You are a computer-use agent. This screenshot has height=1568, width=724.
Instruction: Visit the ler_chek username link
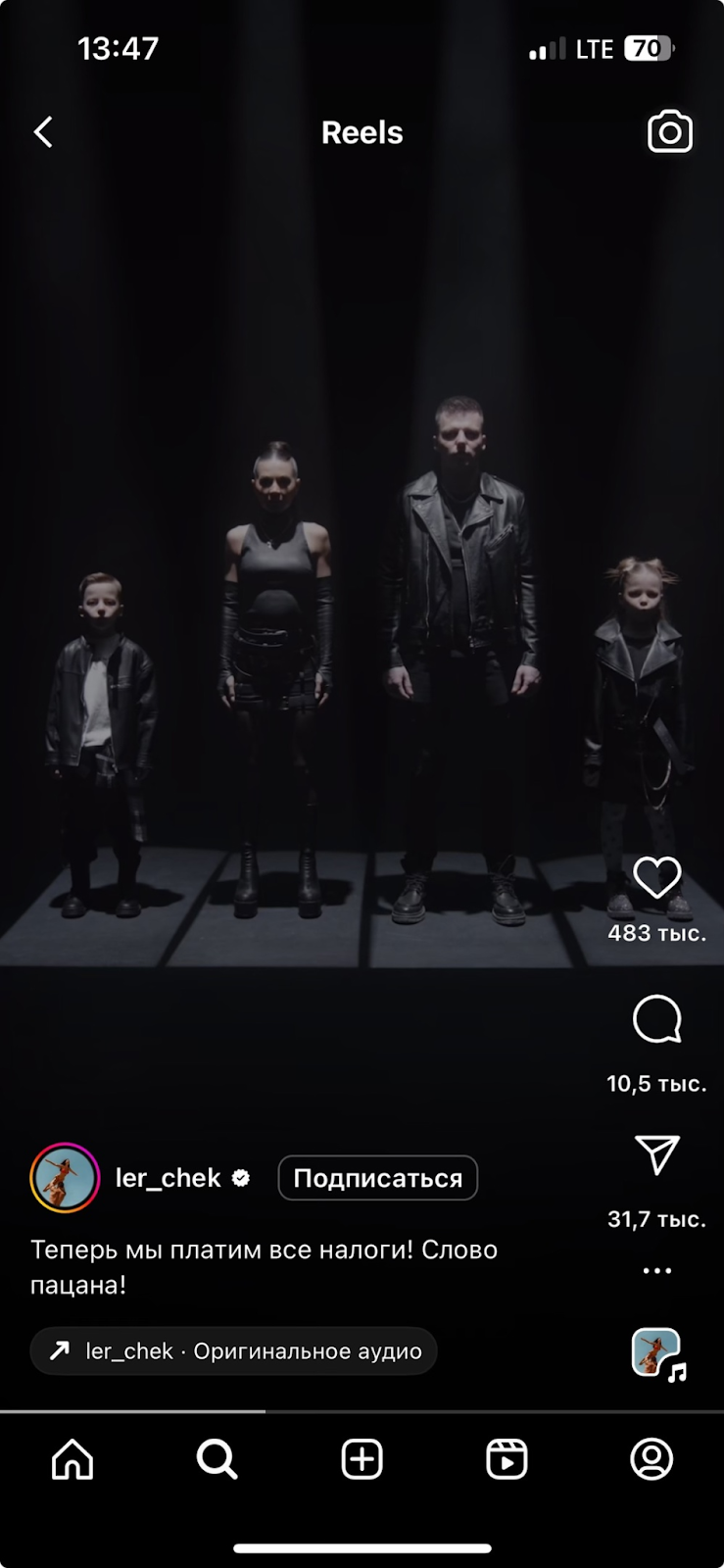(x=168, y=1178)
